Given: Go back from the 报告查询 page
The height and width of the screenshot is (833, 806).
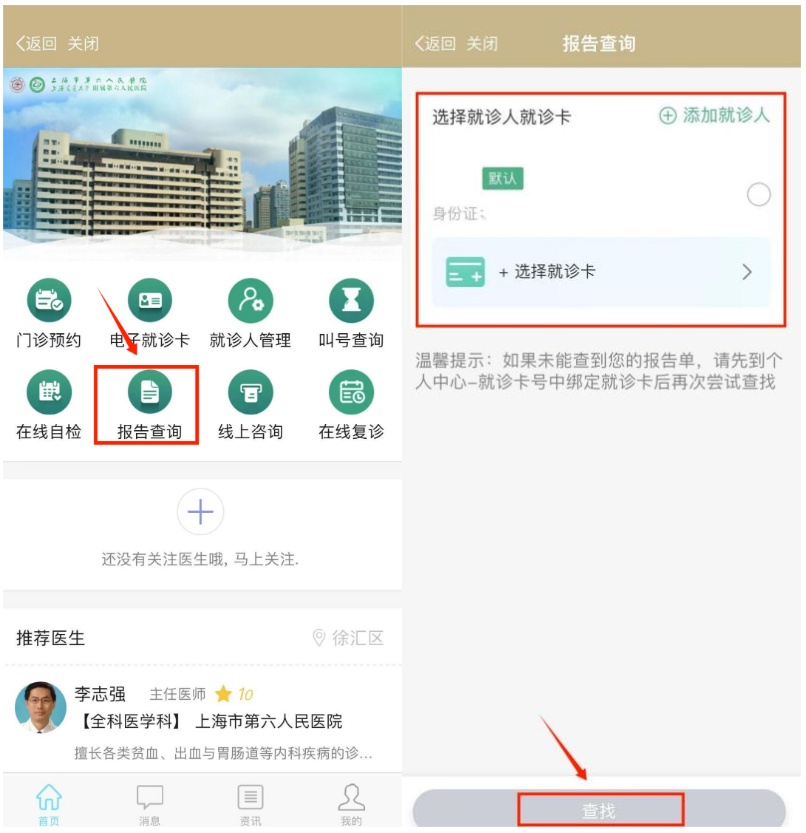Looking at the screenshot, I should (435, 44).
